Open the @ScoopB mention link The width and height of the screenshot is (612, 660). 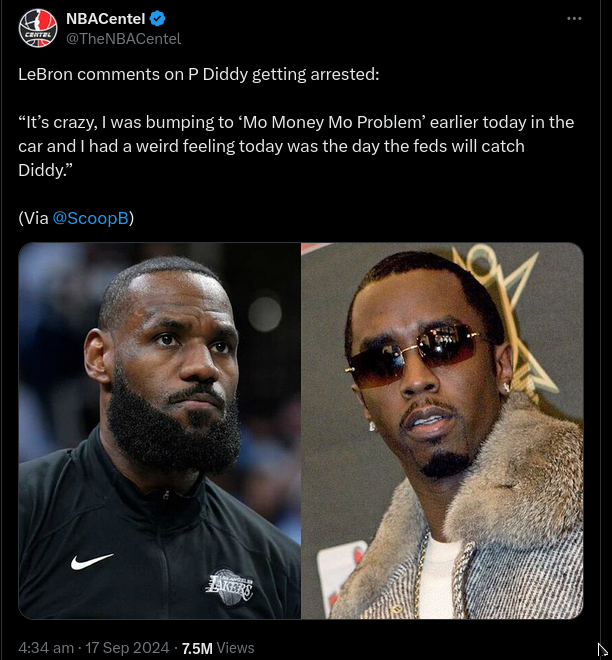pos(90,217)
